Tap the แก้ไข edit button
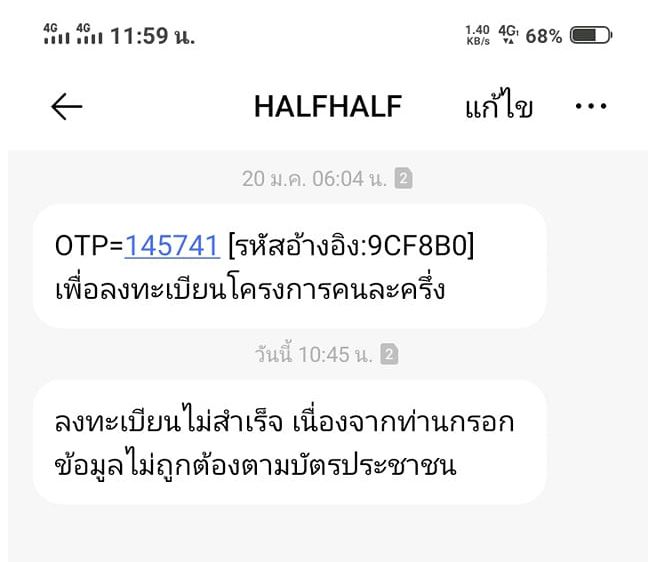Screen dimensions: 667x562 498,107
